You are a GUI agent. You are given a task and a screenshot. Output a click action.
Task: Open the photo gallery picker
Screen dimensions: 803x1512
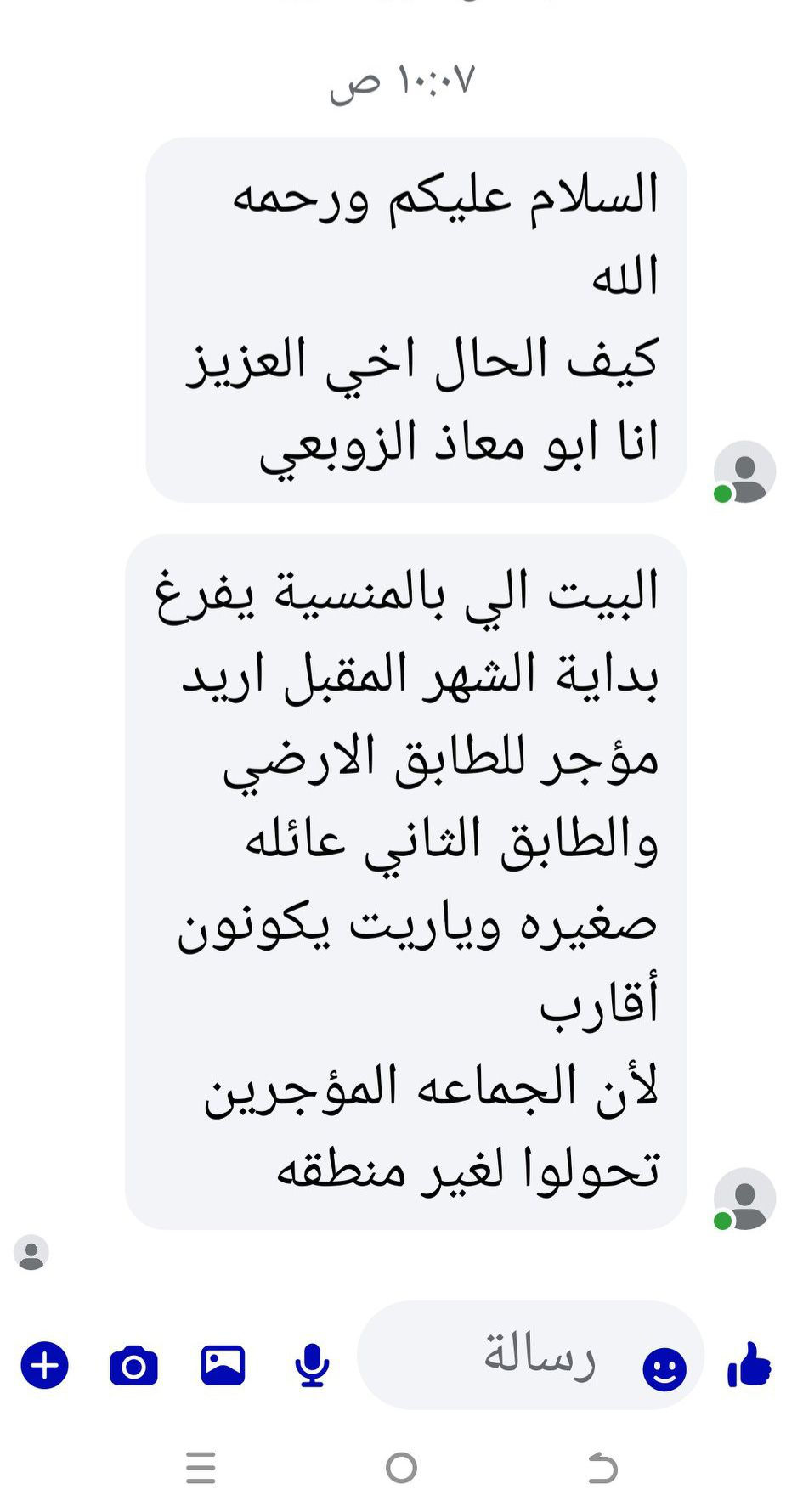click(x=223, y=1365)
